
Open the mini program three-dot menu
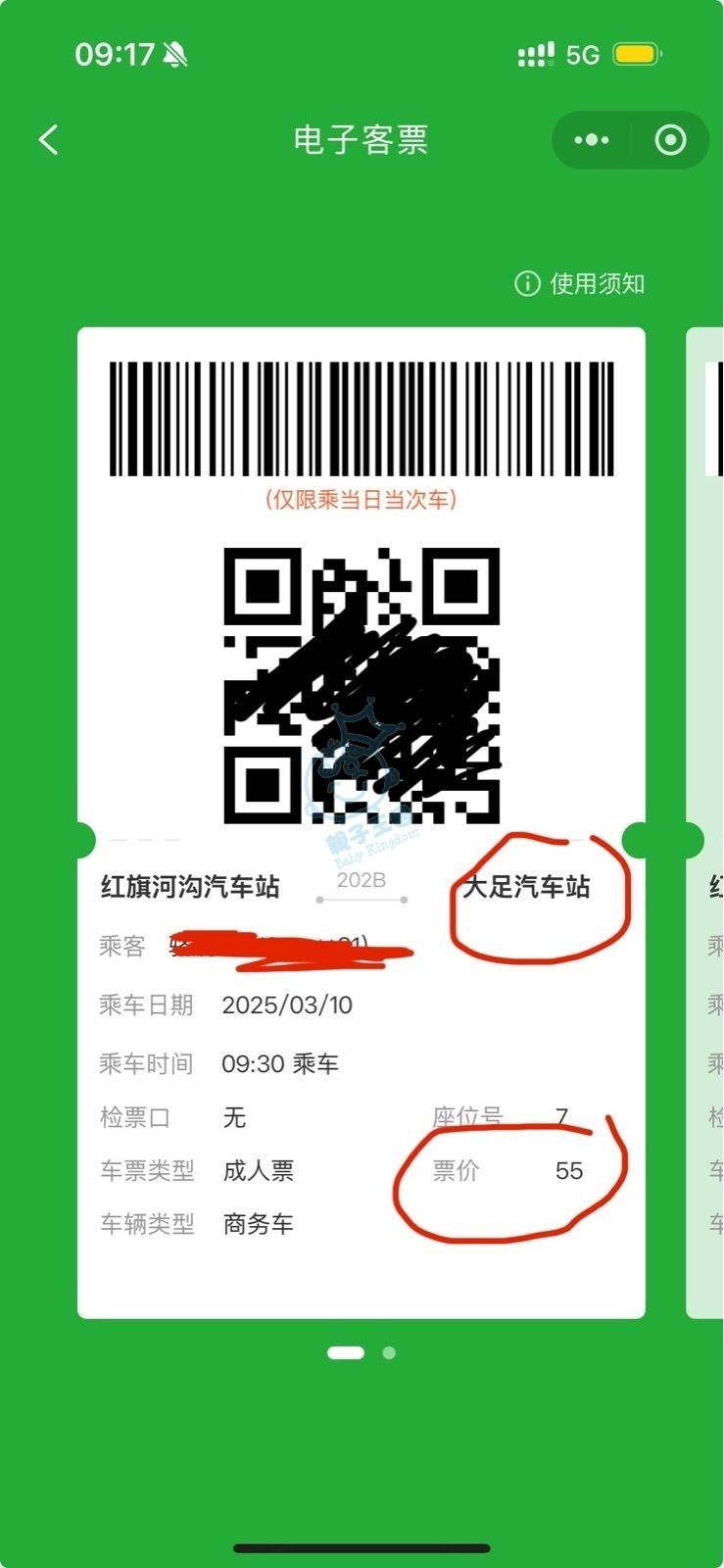[591, 140]
